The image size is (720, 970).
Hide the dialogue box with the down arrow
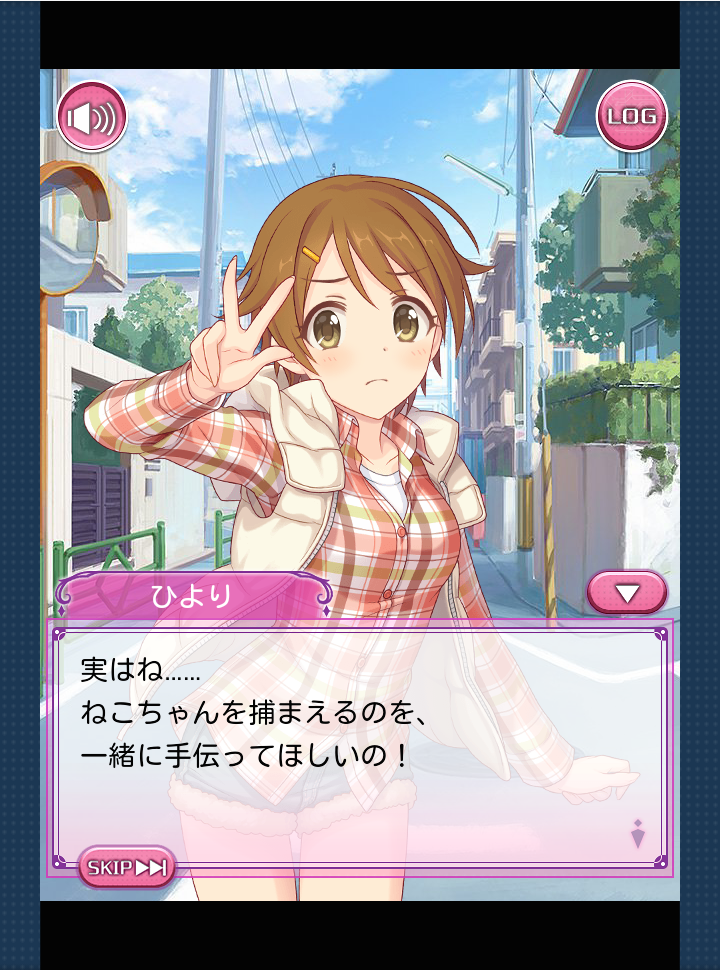click(627, 593)
